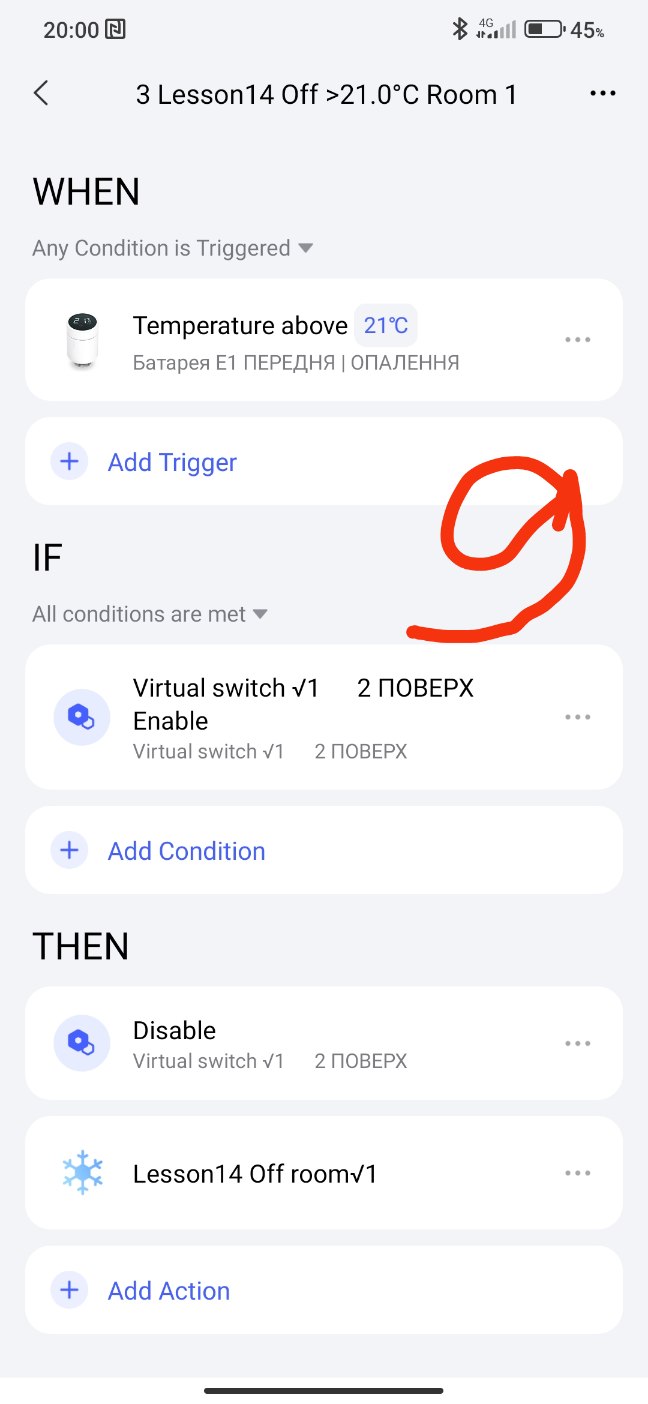
Task: Expand 'All conditions are met' dropdown
Action: 150,614
